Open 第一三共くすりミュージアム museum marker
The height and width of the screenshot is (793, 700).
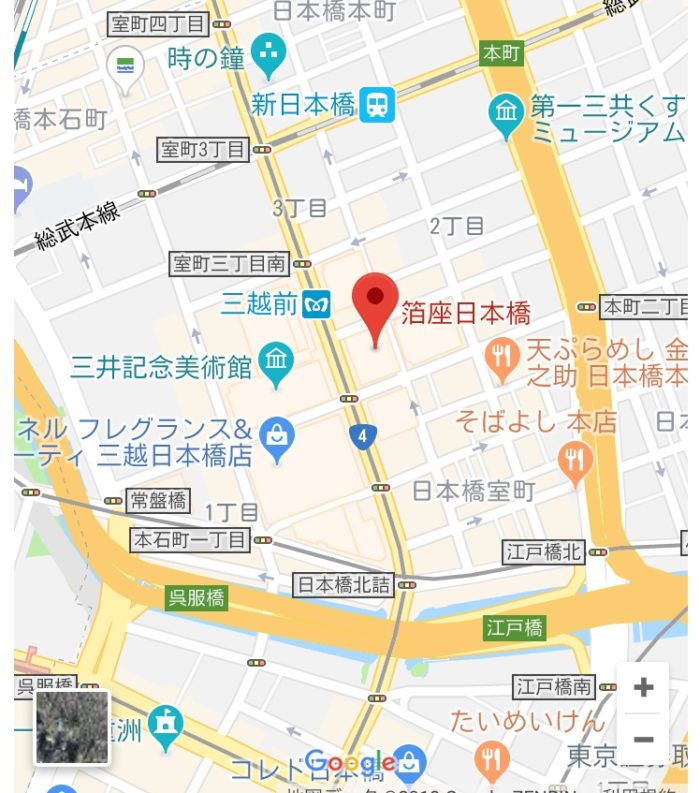[x=507, y=117]
